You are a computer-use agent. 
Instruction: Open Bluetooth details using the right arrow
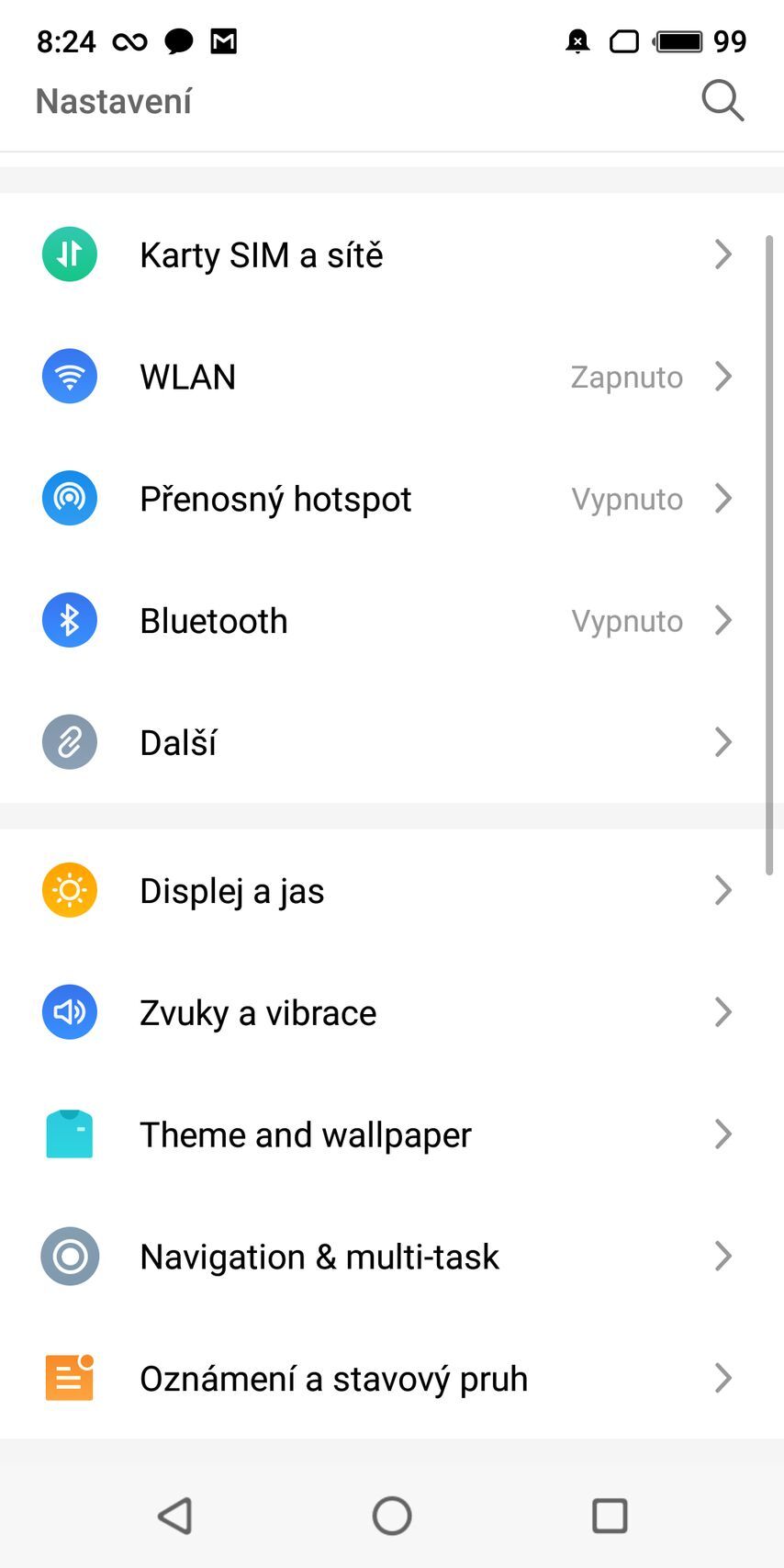723,620
